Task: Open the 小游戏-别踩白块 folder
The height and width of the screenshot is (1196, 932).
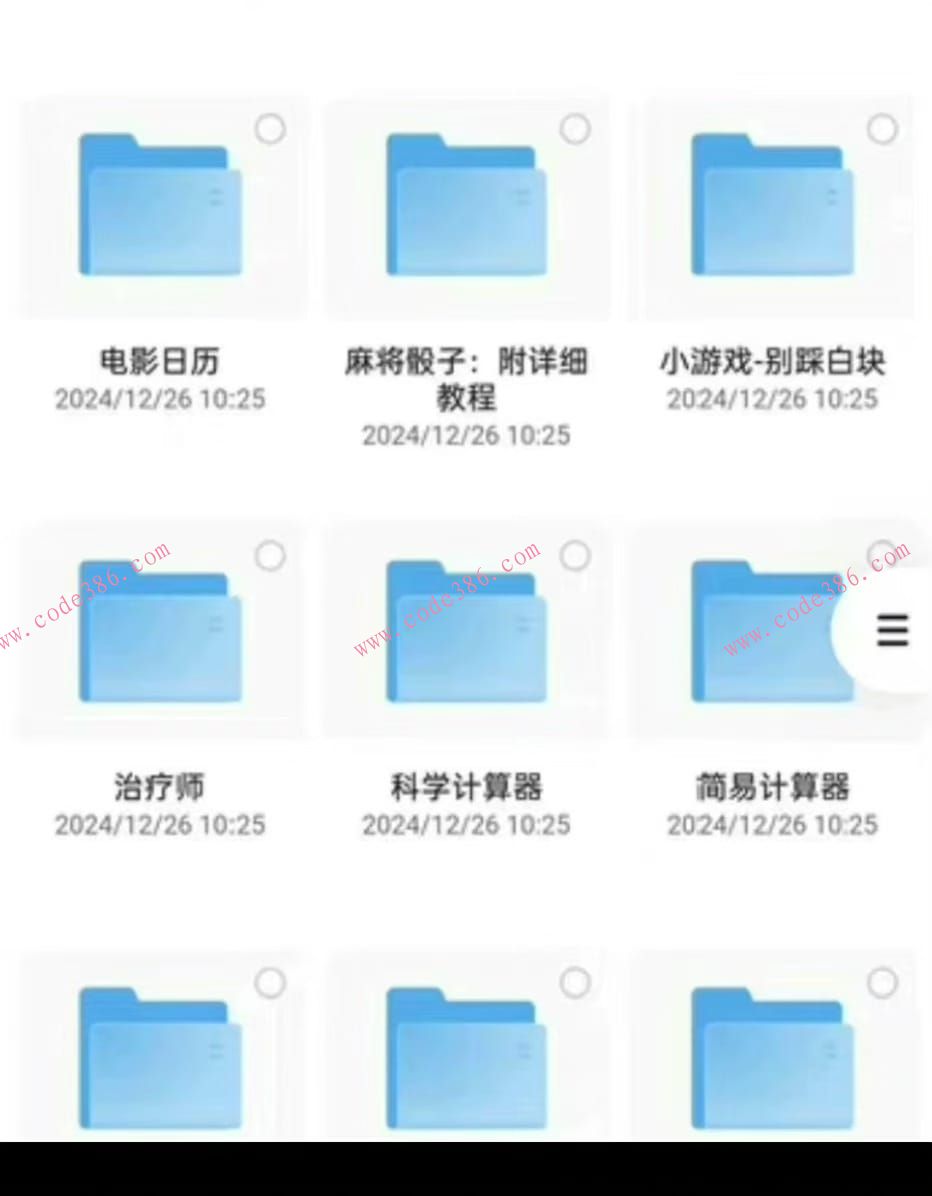Action: (x=770, y=205)
